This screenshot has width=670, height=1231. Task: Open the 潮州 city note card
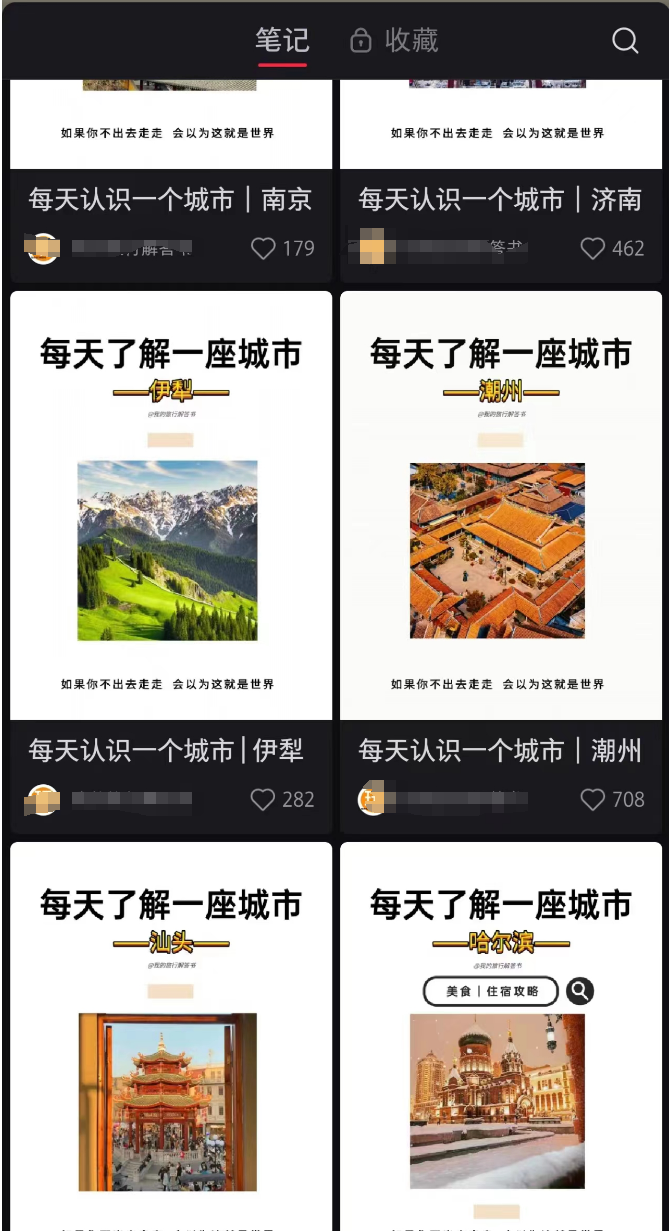[500, 505]
